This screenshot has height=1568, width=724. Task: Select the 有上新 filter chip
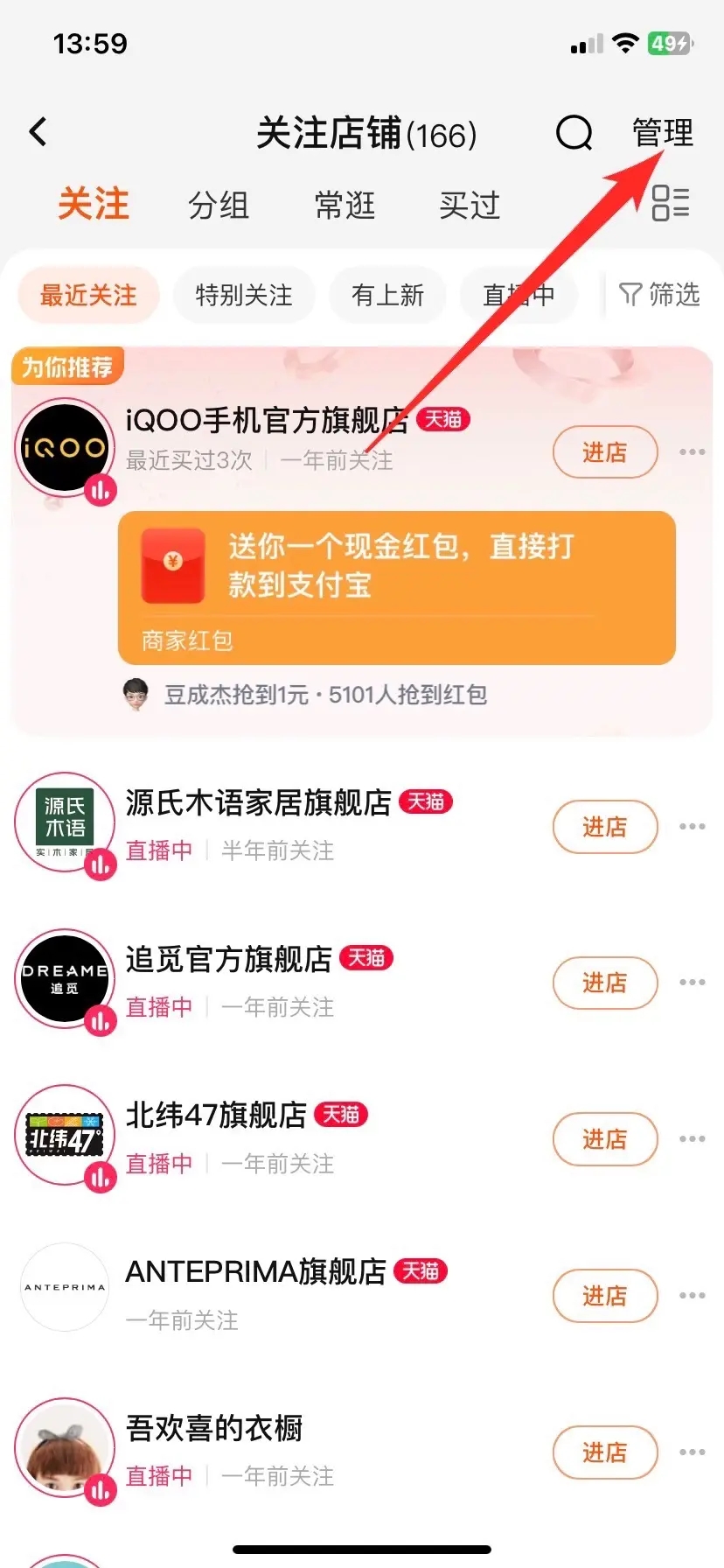point(387,296)
